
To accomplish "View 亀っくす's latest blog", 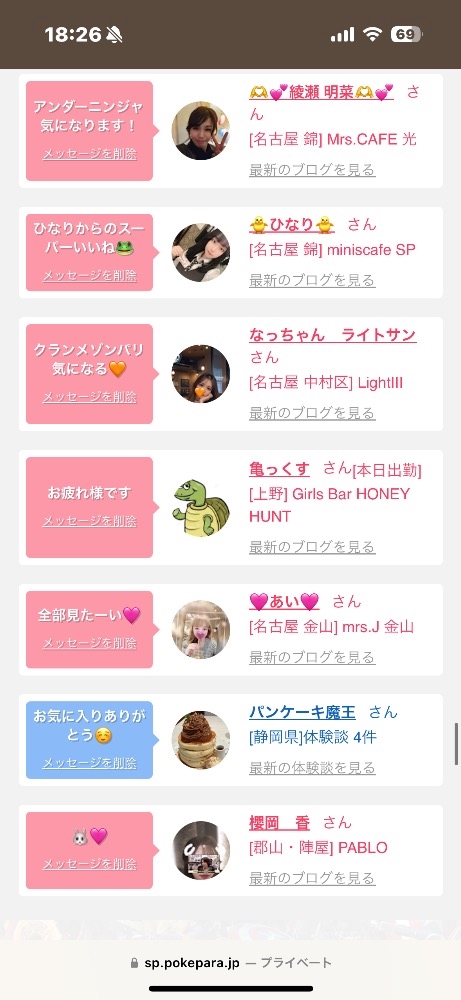I will click(x=312, y=547).
